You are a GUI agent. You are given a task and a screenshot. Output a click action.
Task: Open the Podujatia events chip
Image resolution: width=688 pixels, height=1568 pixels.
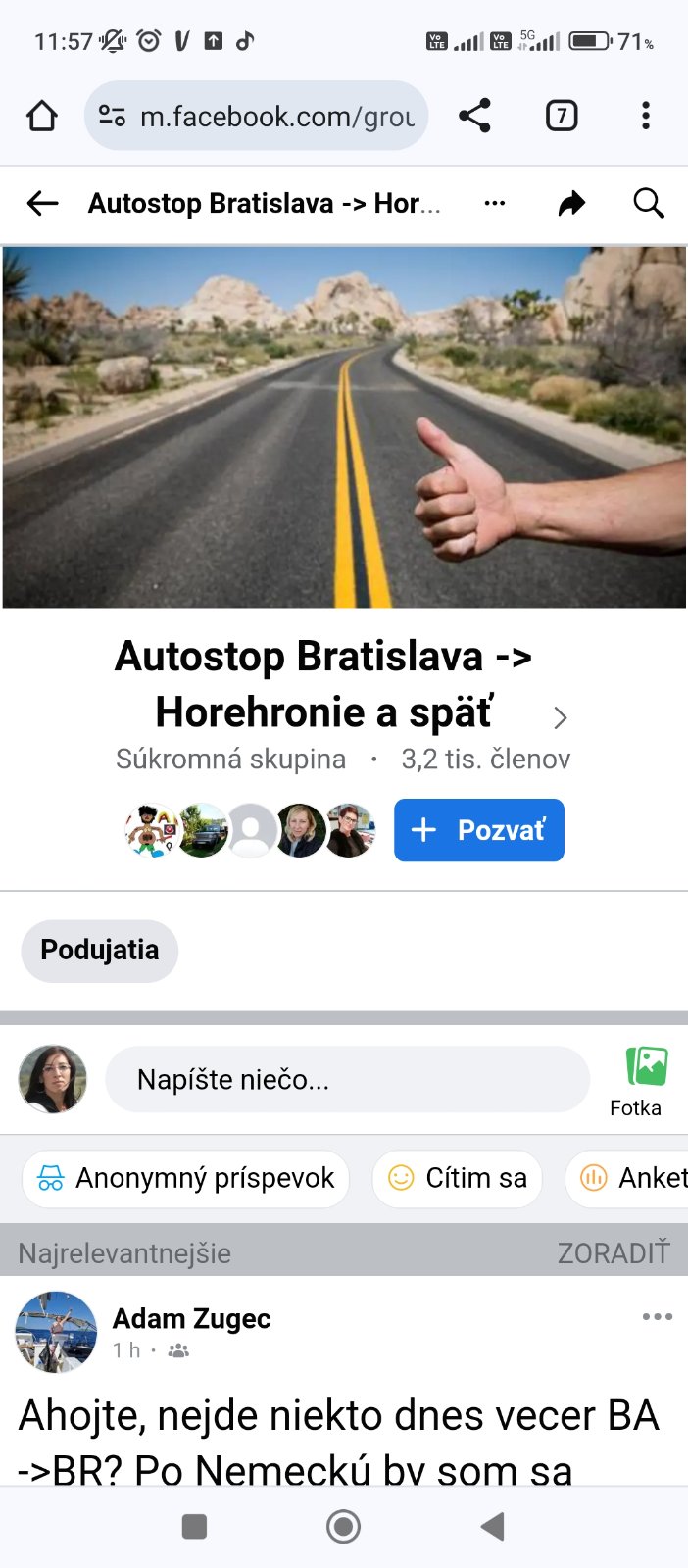[x=99, y=951]
